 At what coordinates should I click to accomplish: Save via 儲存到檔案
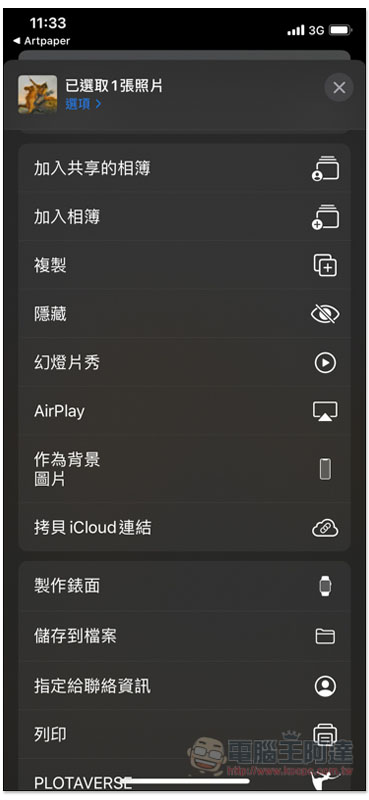184,636
